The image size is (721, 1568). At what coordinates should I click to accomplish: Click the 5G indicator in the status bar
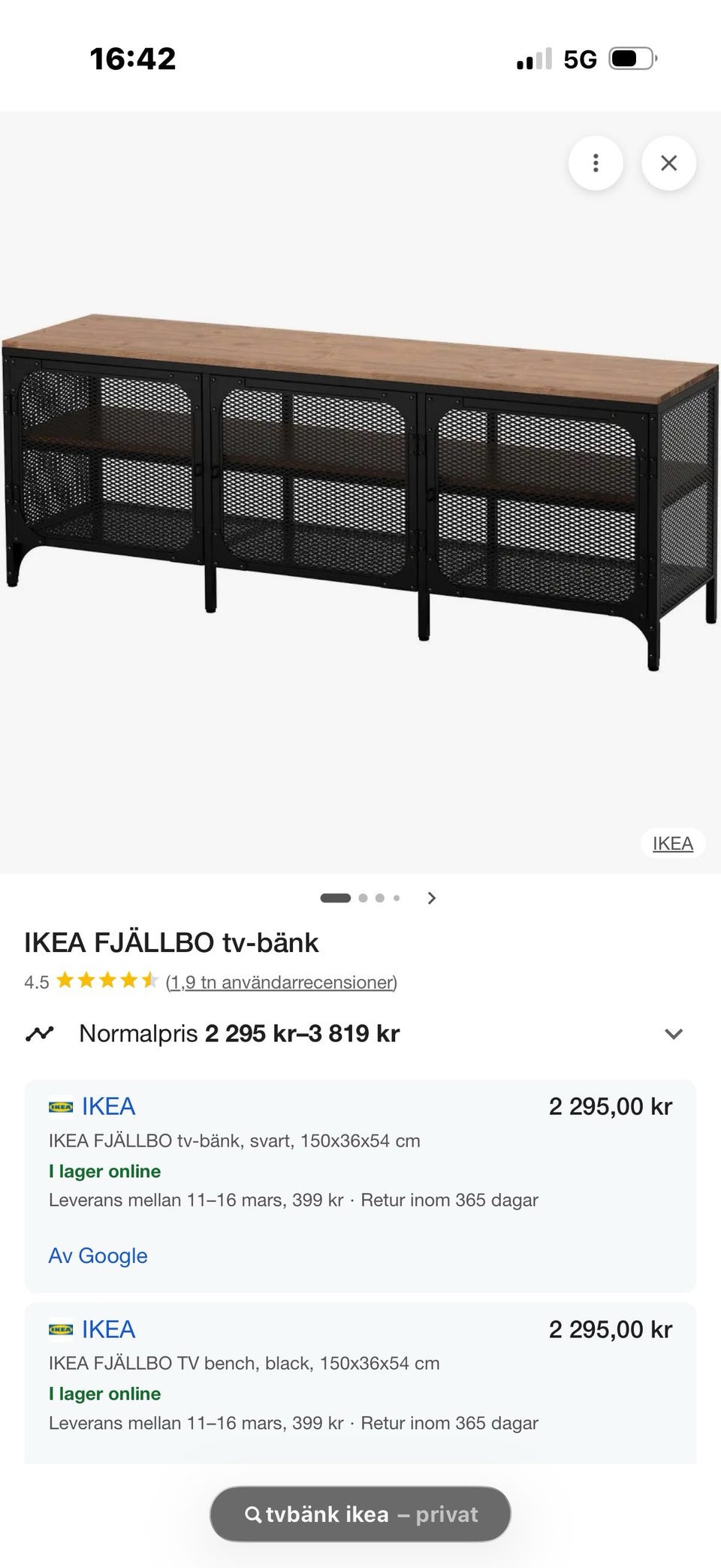(581, 59)
